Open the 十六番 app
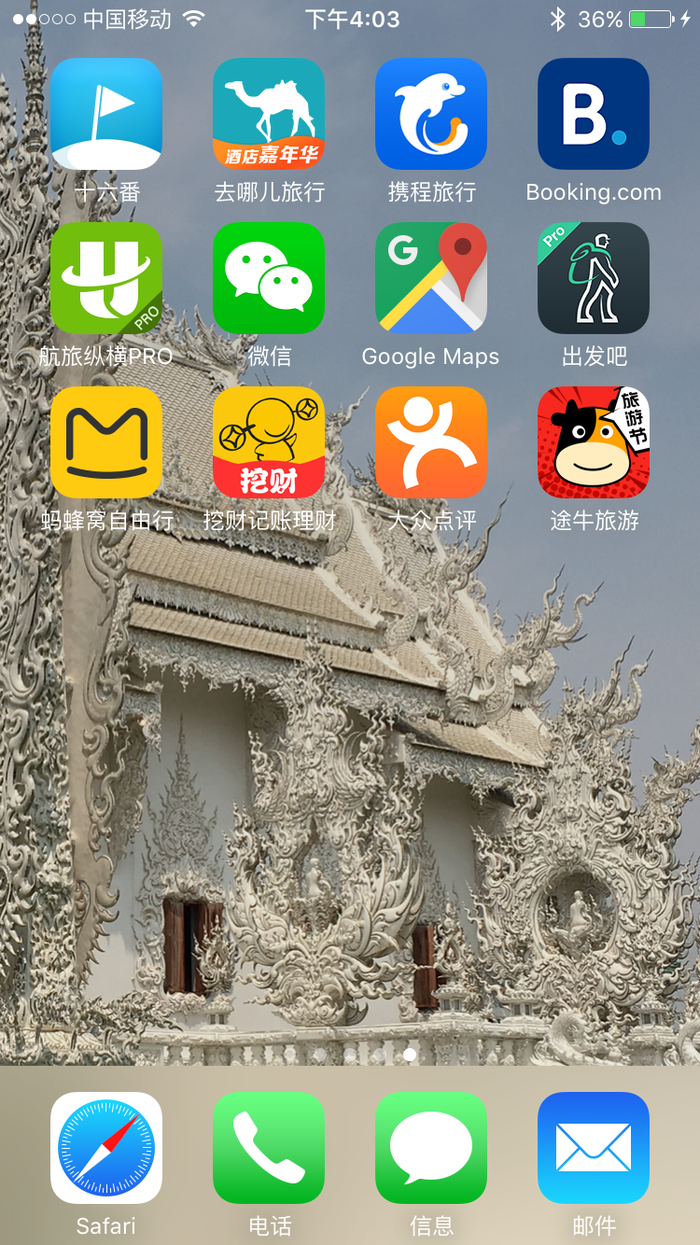 tap(106, 114)
